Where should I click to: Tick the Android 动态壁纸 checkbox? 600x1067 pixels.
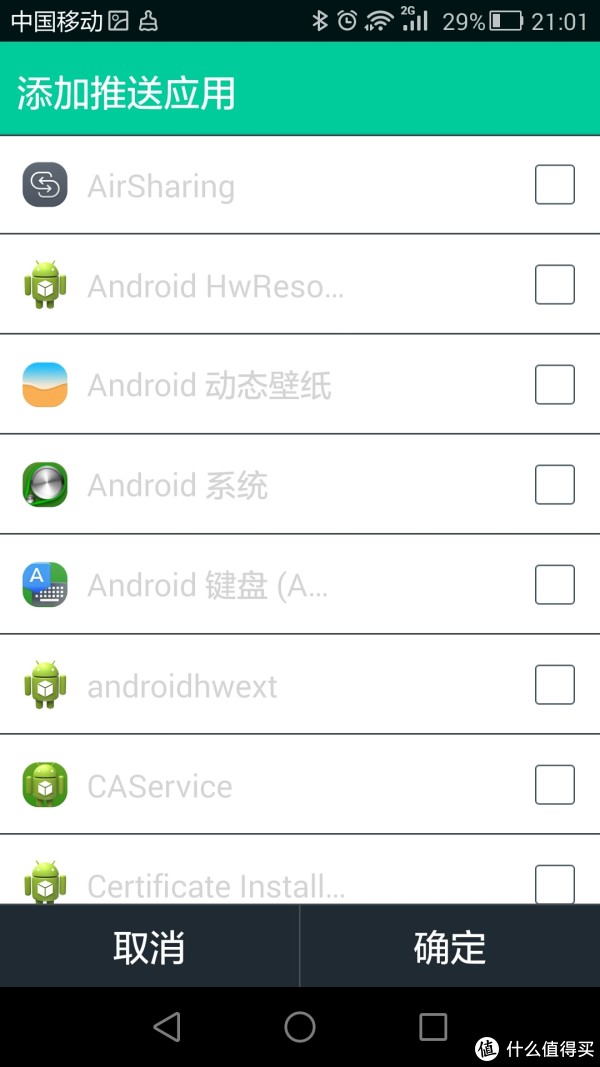(x=554, y=384)
